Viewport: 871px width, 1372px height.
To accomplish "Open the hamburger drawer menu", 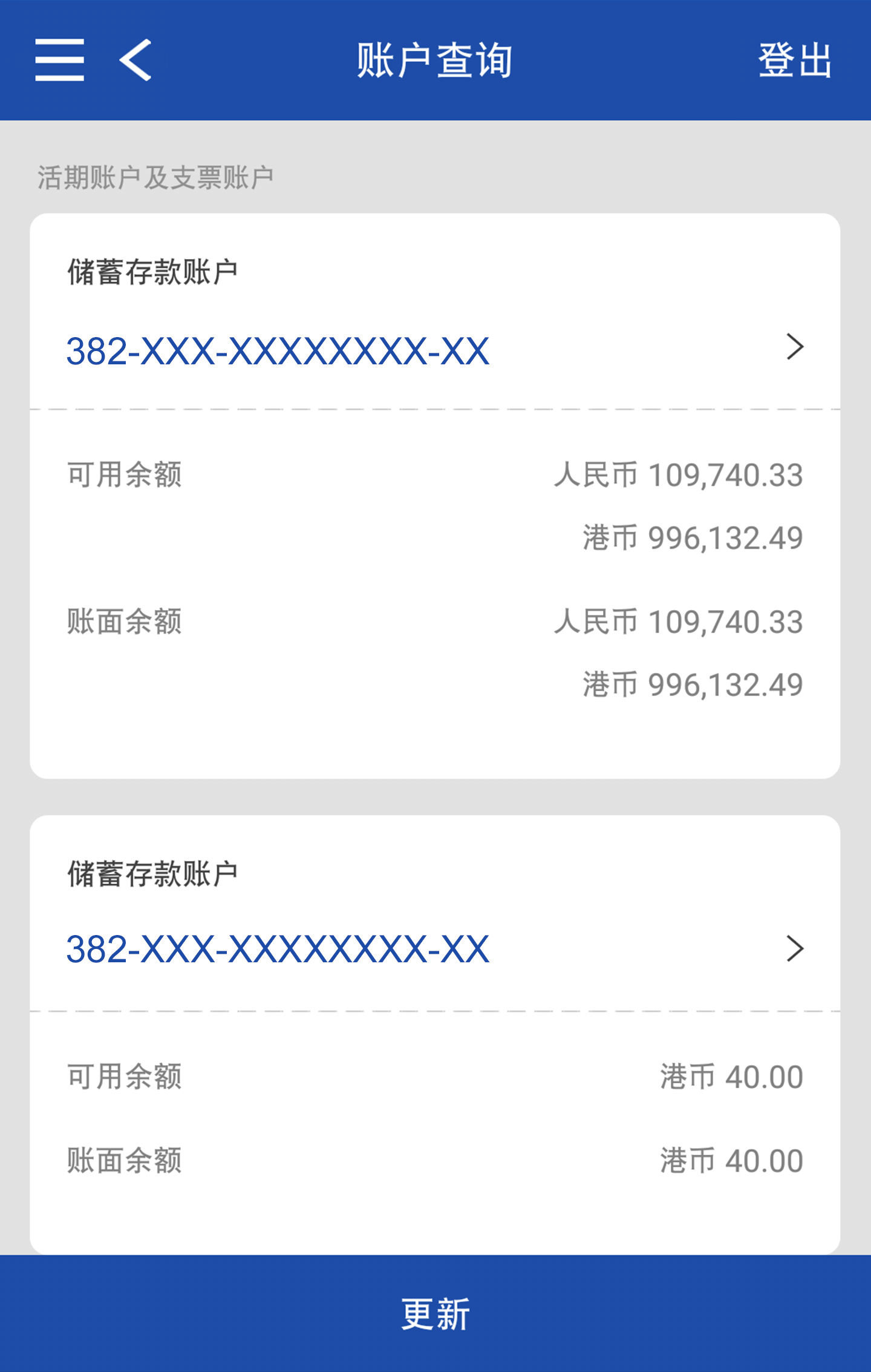I will [x=59, y=60].
